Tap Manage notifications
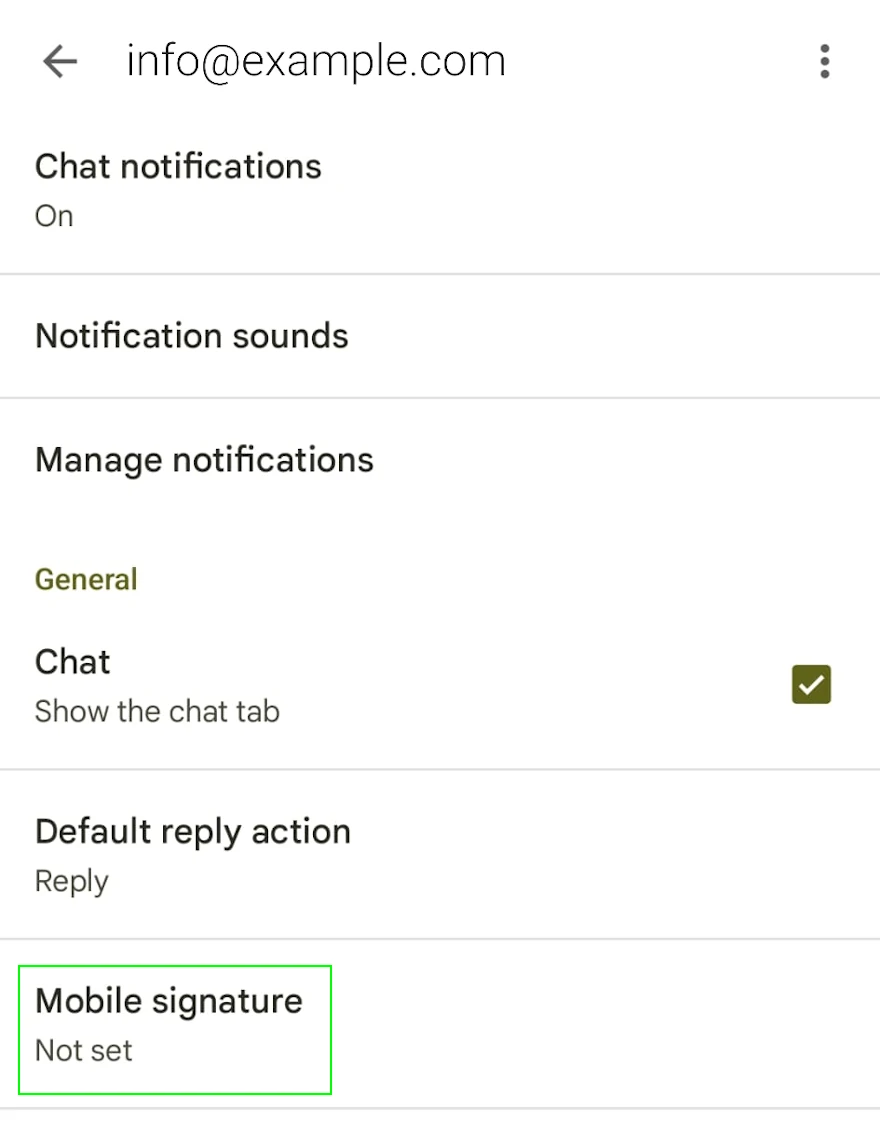This screenshot has width=880, height=1148. (204, 460)
